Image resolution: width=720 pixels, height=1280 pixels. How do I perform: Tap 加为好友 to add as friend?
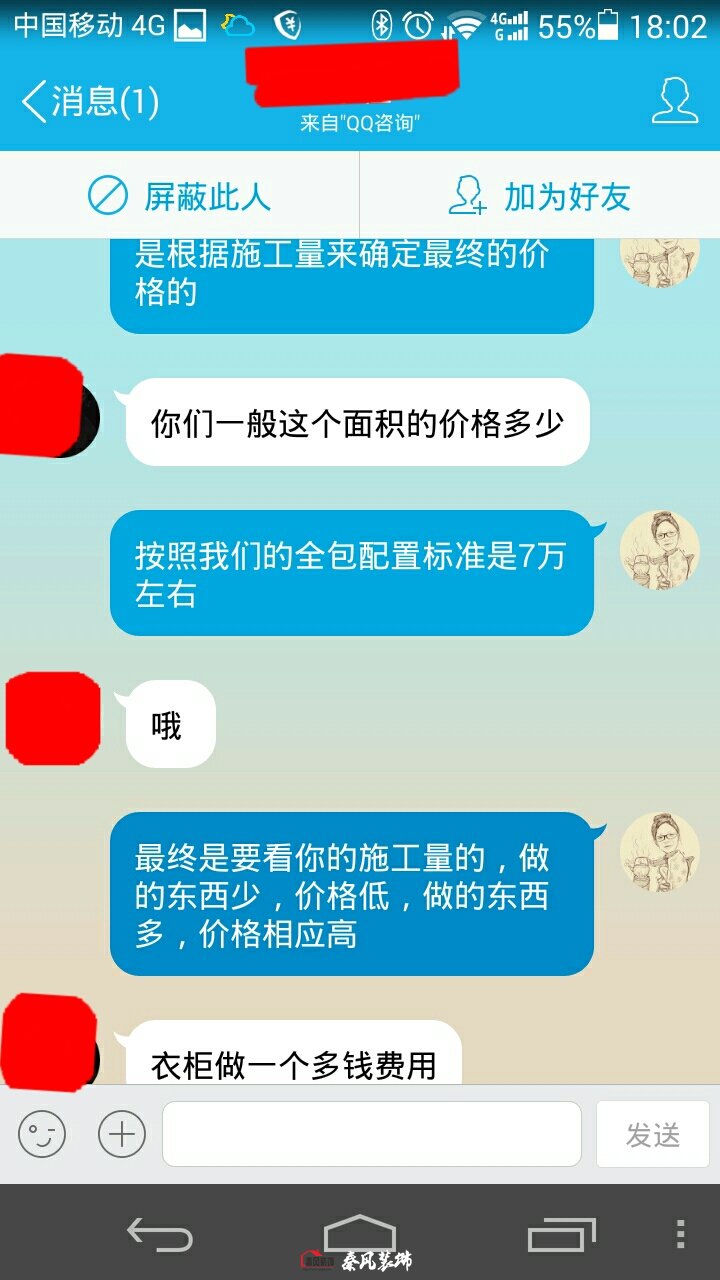540,196
